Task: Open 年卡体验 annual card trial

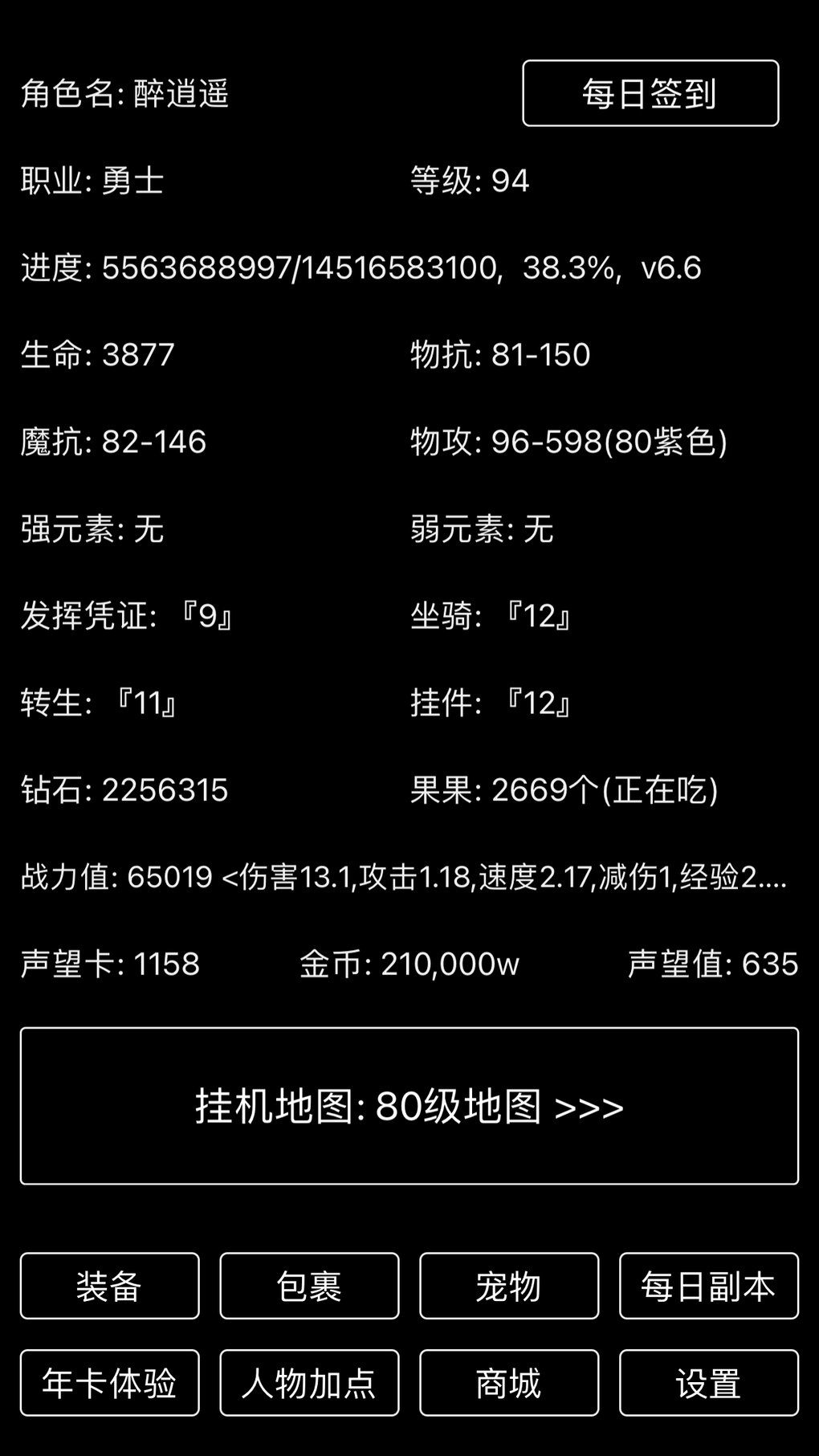Action: 110,1383
